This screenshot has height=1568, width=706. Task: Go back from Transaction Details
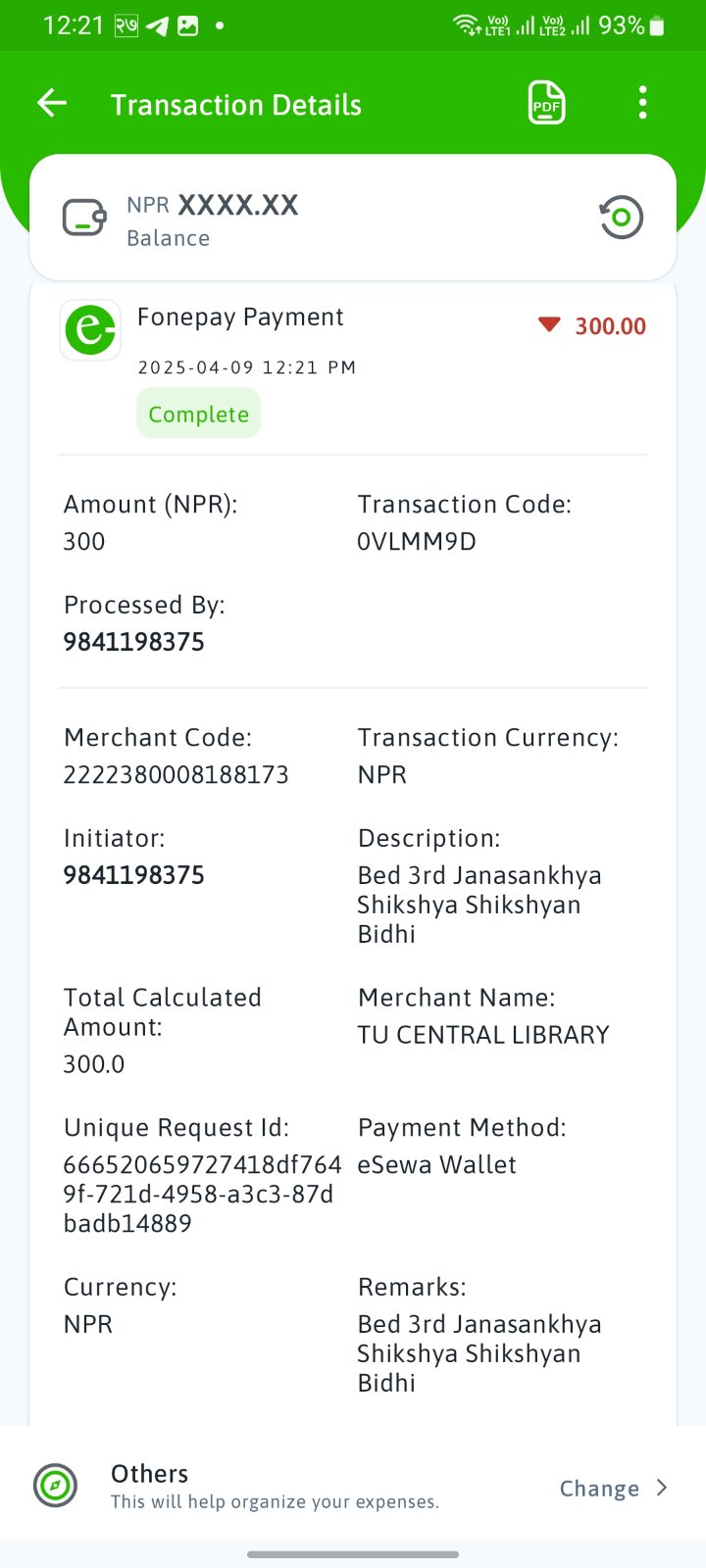coord(52,103)
